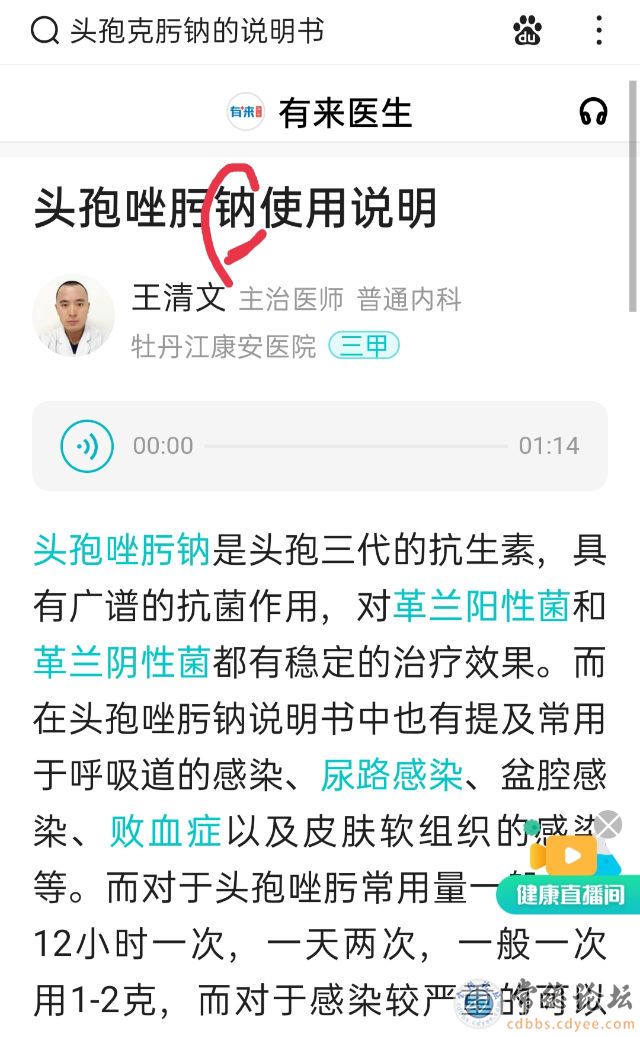Play the article audio
This screenshot has width=640, height=1037.
tap(87, 446)
